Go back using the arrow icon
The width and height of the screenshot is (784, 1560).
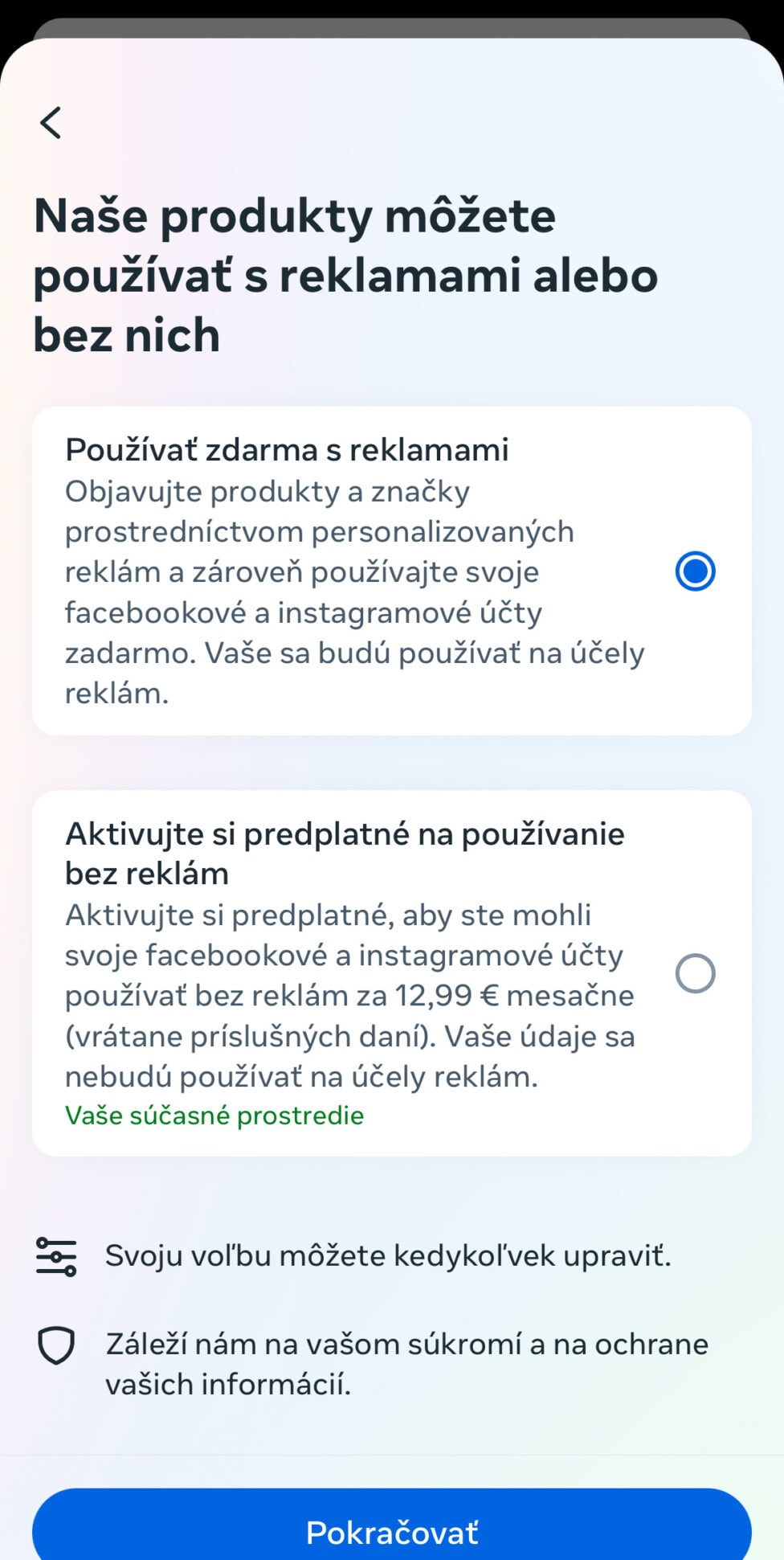pos(51,123)
